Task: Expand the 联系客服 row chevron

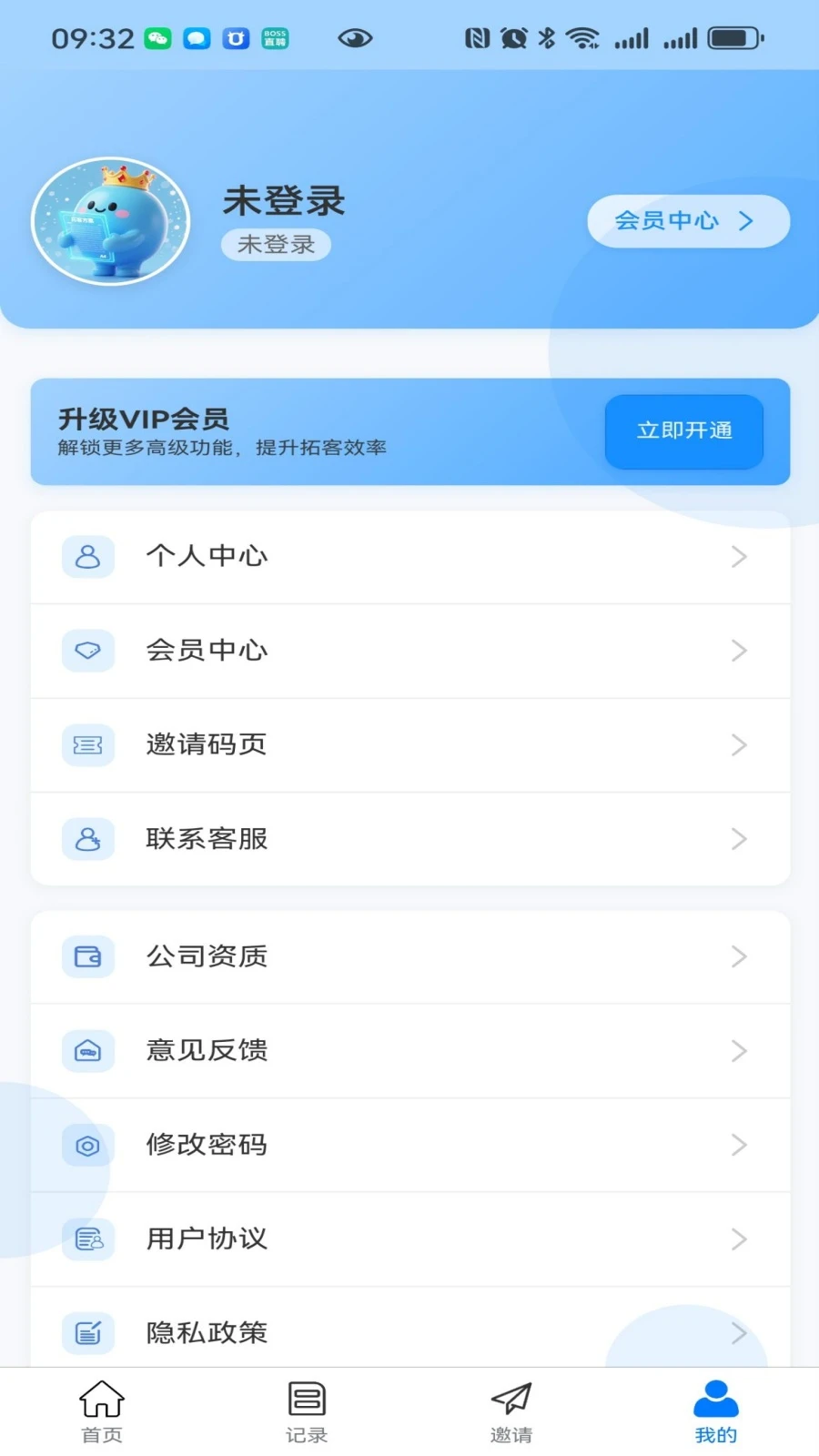Action: coord(739,838)
